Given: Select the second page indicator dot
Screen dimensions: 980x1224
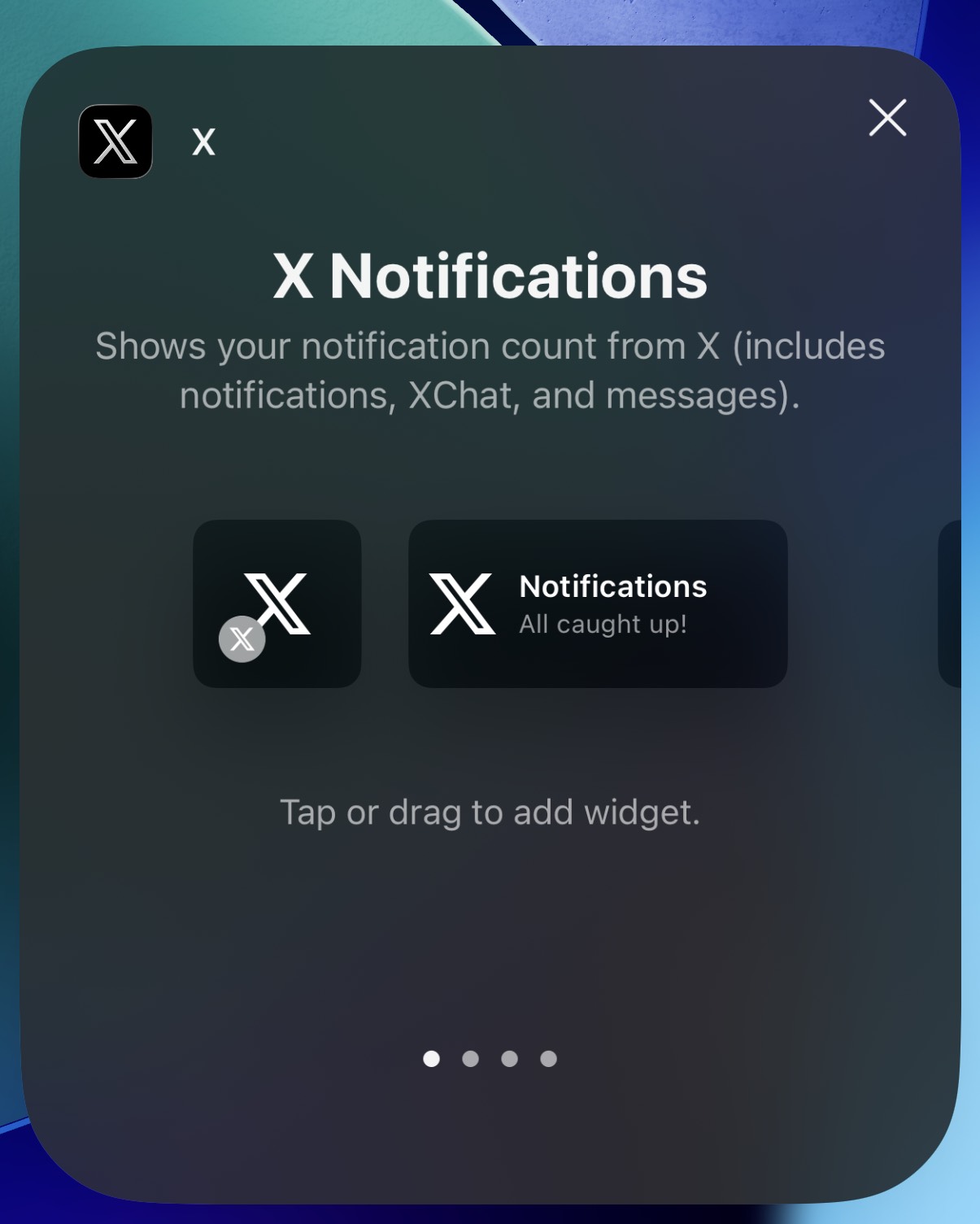Looking at the screenshot, I should pyautogui.click(x=470, y=1059).
